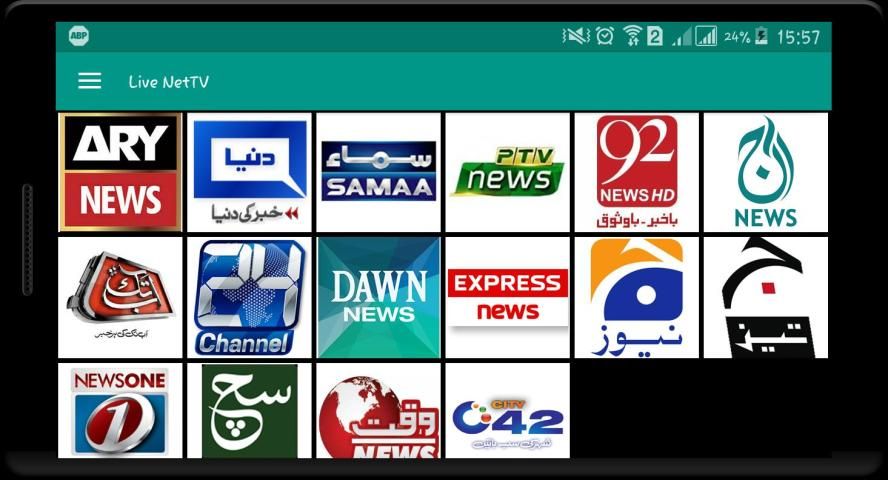The width and height of the screenshot is (888, 480).
Task: Watch the 24 Channel stream
Action: point(250,297)
